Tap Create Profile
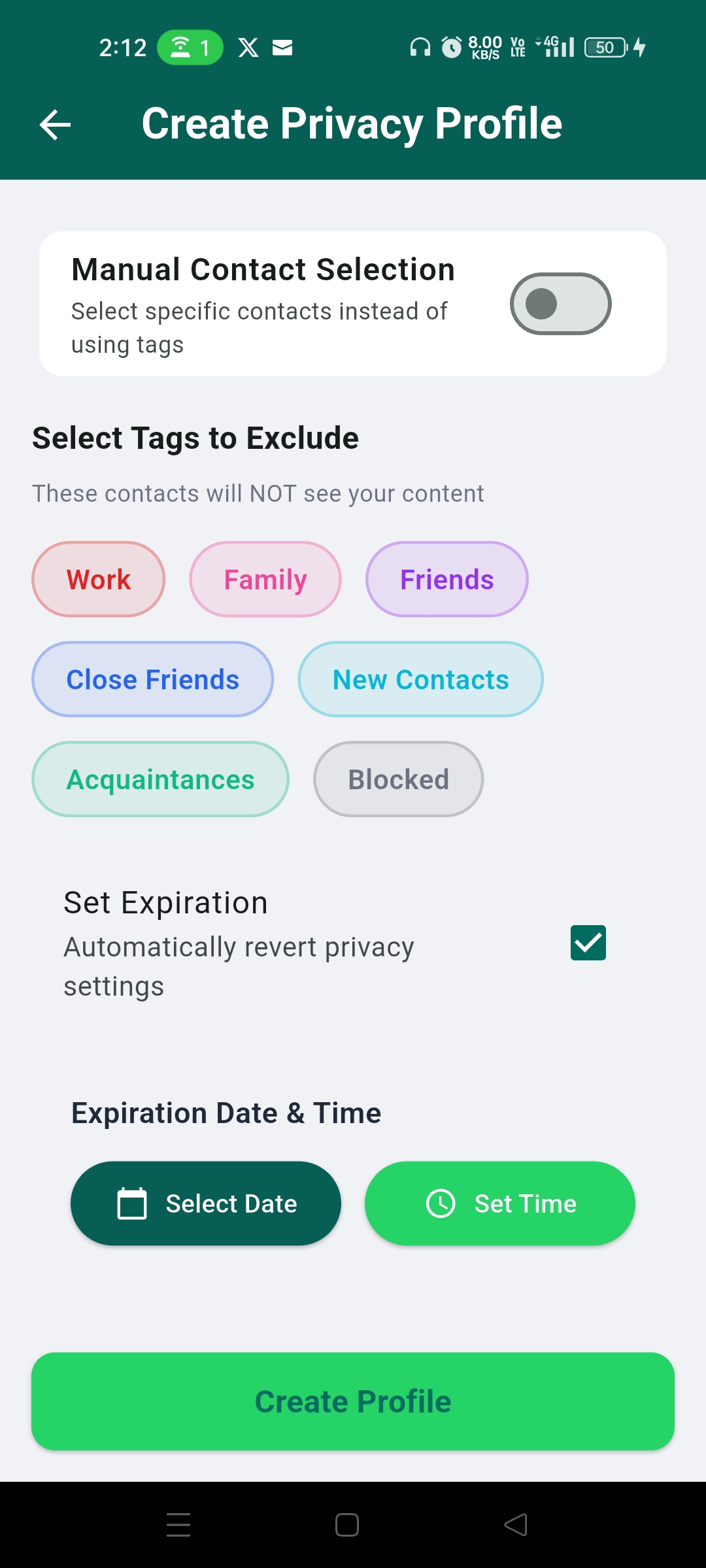Viewport: 706px width, 1568px height. [353, 1401]
